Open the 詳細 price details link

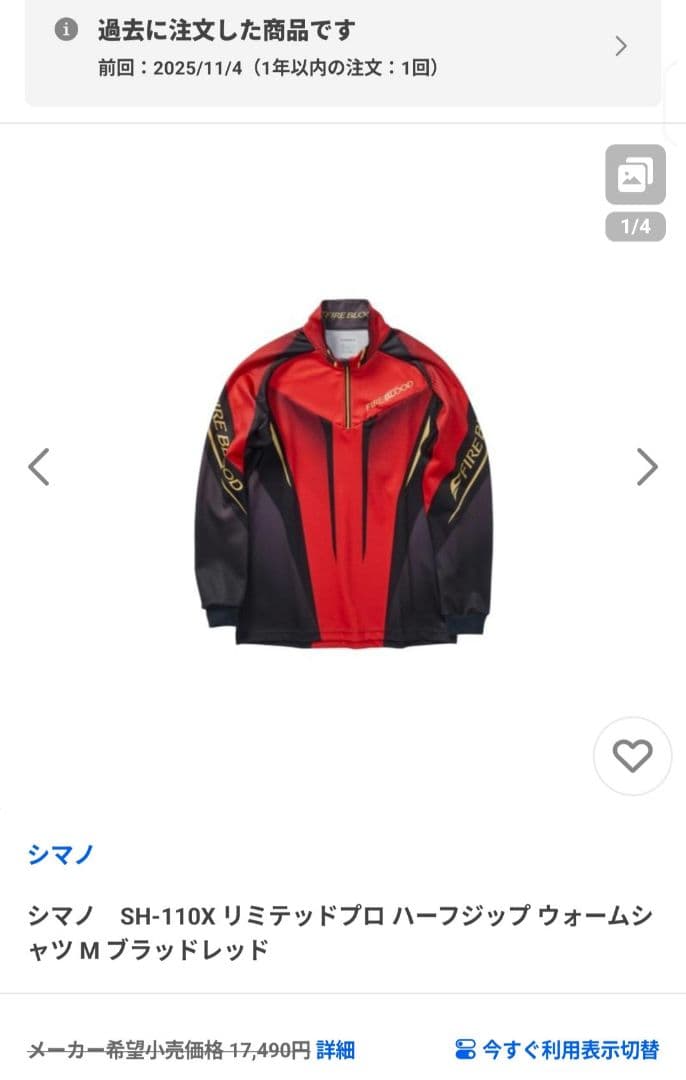coord(336,1050)
